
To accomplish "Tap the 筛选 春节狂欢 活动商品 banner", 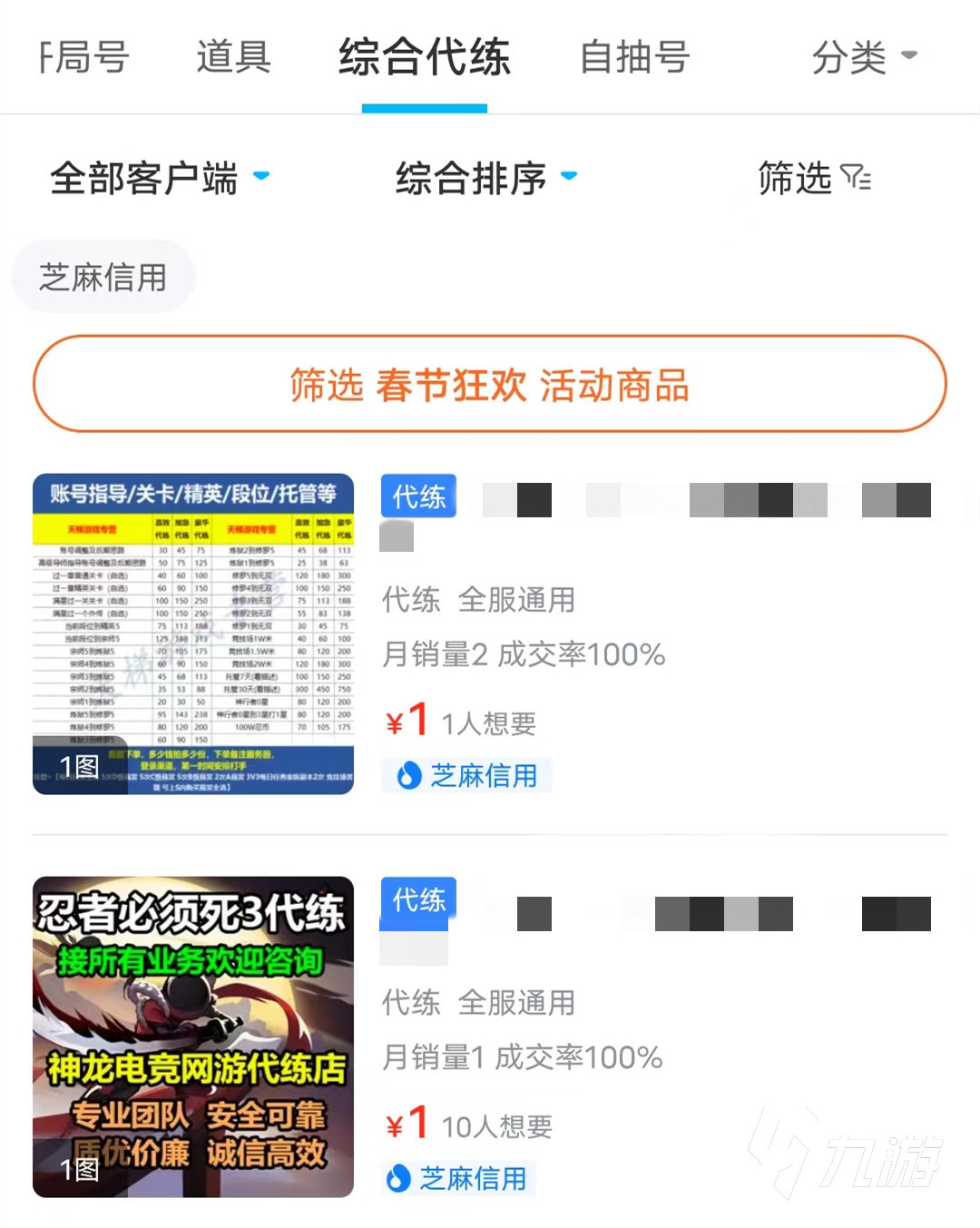I will pyautogui.click(x=490, y=384).
